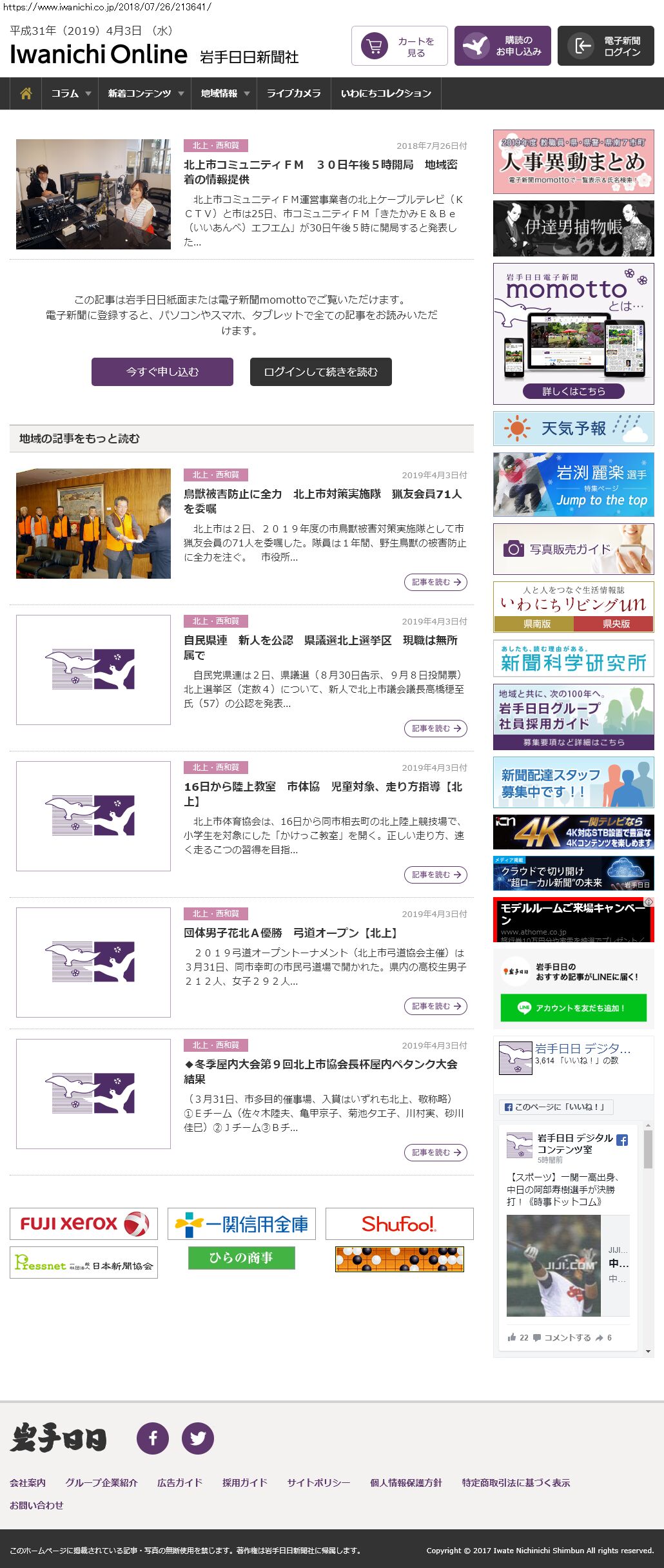Expand the コラム dropdown menu

click(70, 93)
